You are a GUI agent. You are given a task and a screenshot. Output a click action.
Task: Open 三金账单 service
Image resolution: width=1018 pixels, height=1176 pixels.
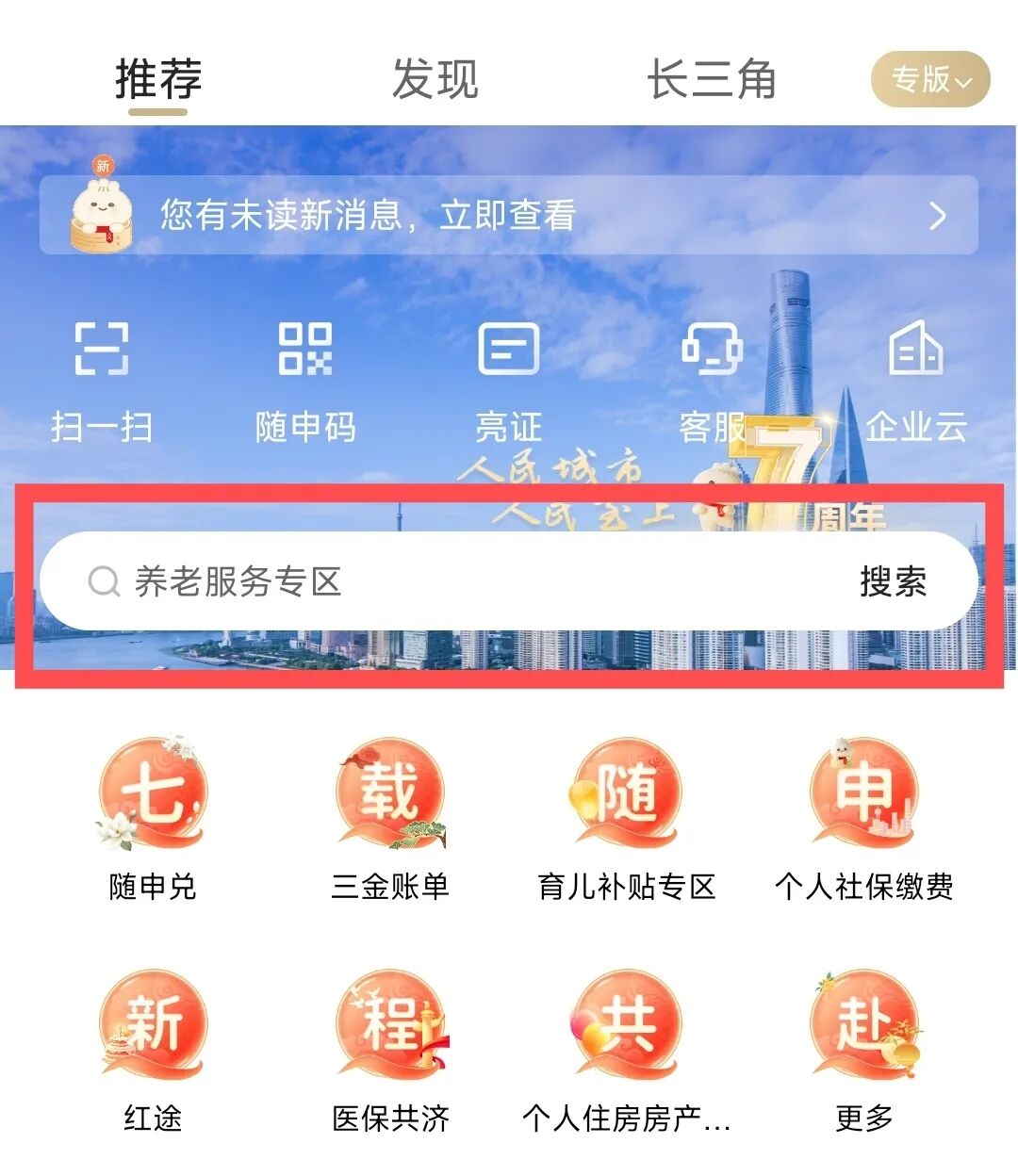(390, 820)
